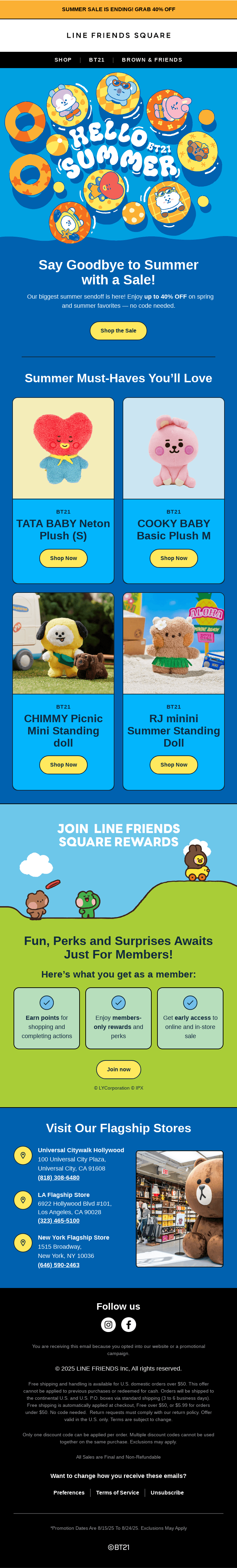This screenshot has width=237, height=1568.
Task: Open the SHOP navigation link
Action: pos(63,60)
